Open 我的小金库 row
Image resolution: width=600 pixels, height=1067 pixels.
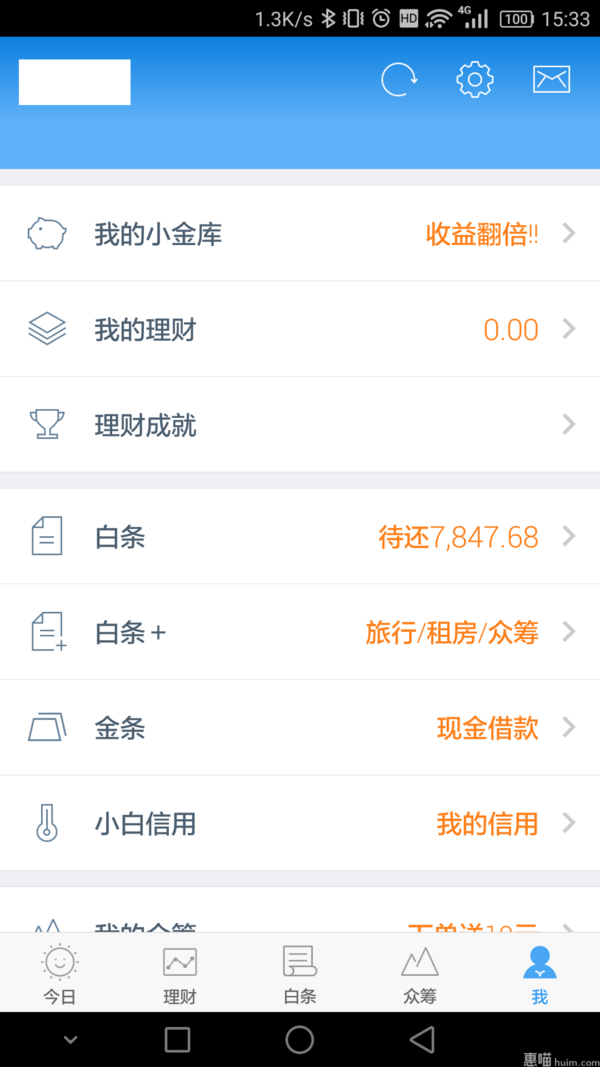pyautogui.click(x=300, y=233)
